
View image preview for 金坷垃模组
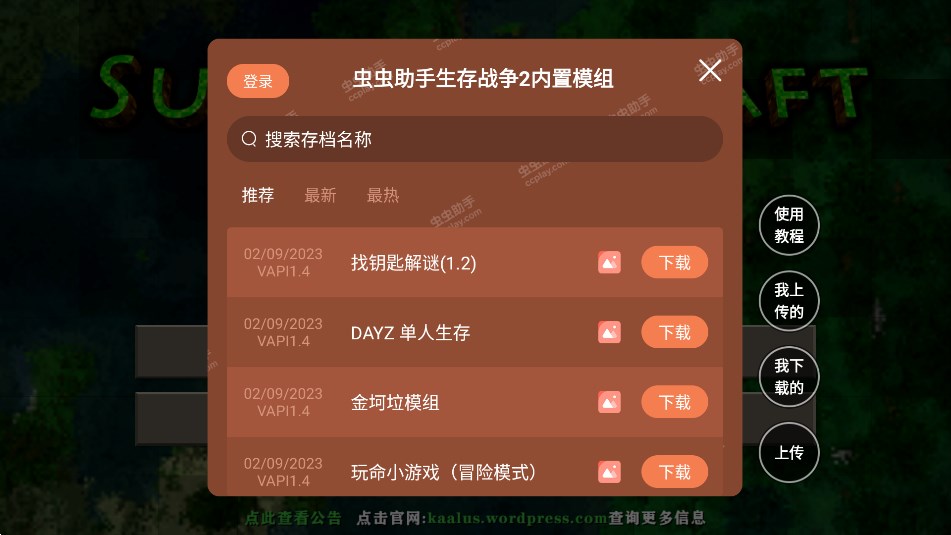point(609,402)
